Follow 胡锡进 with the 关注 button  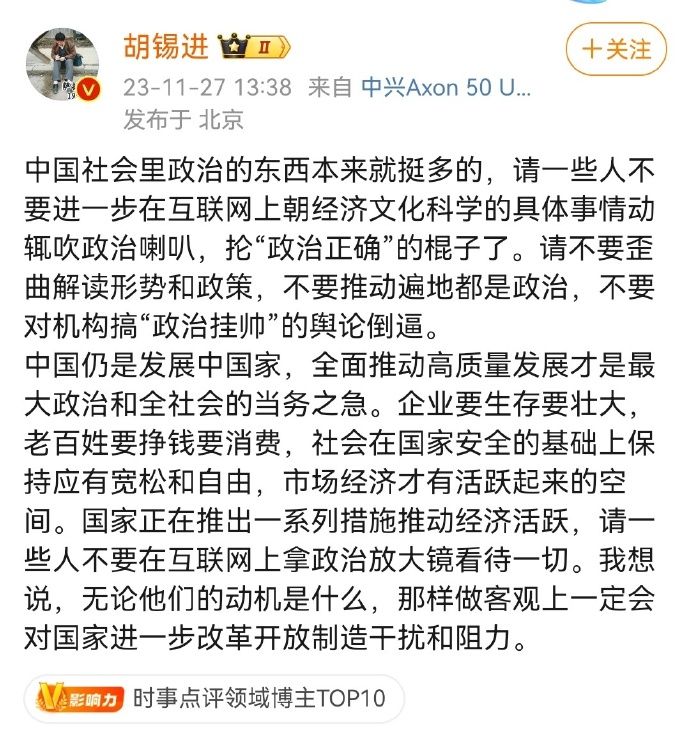[x=615, y=48]
